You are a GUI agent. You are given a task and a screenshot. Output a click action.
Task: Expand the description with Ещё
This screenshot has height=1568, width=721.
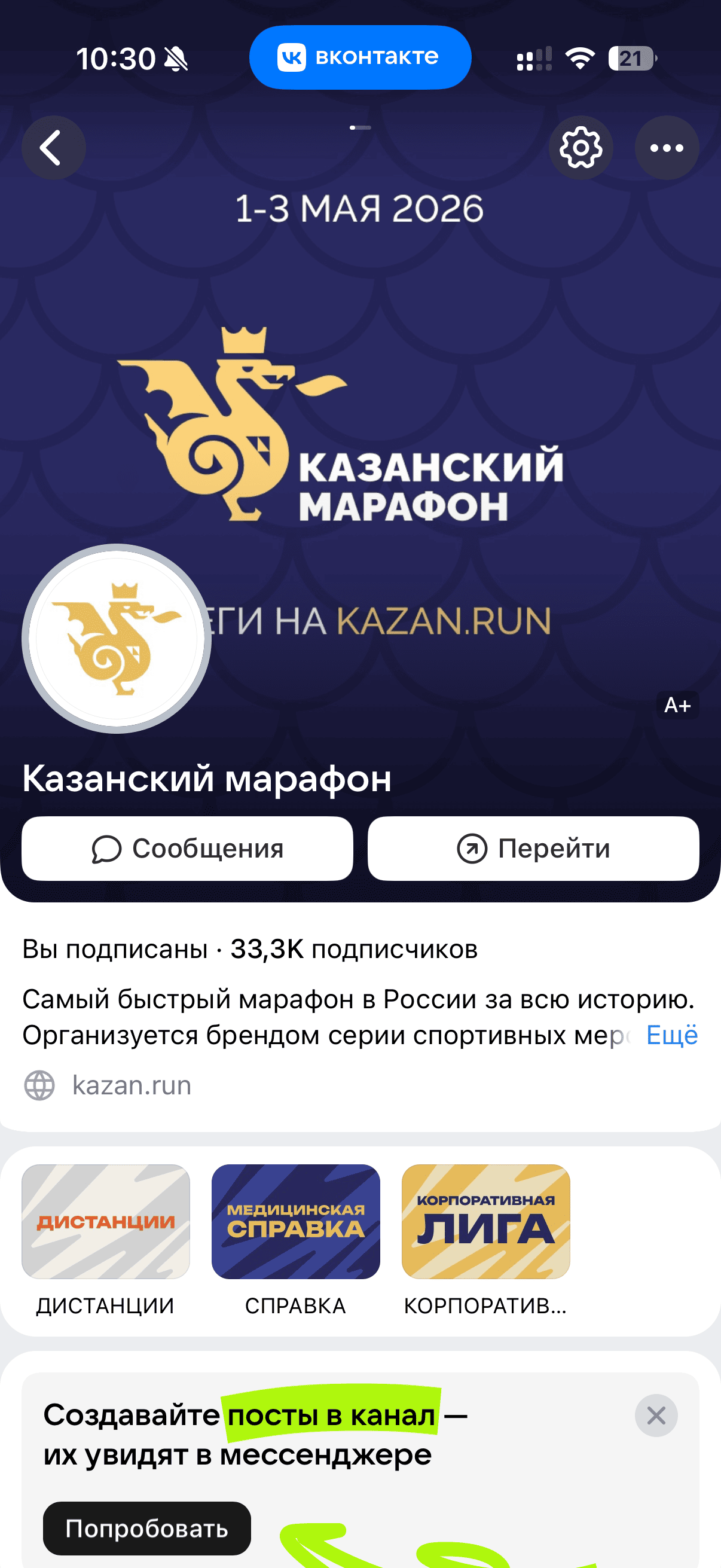click(671, 1035)
